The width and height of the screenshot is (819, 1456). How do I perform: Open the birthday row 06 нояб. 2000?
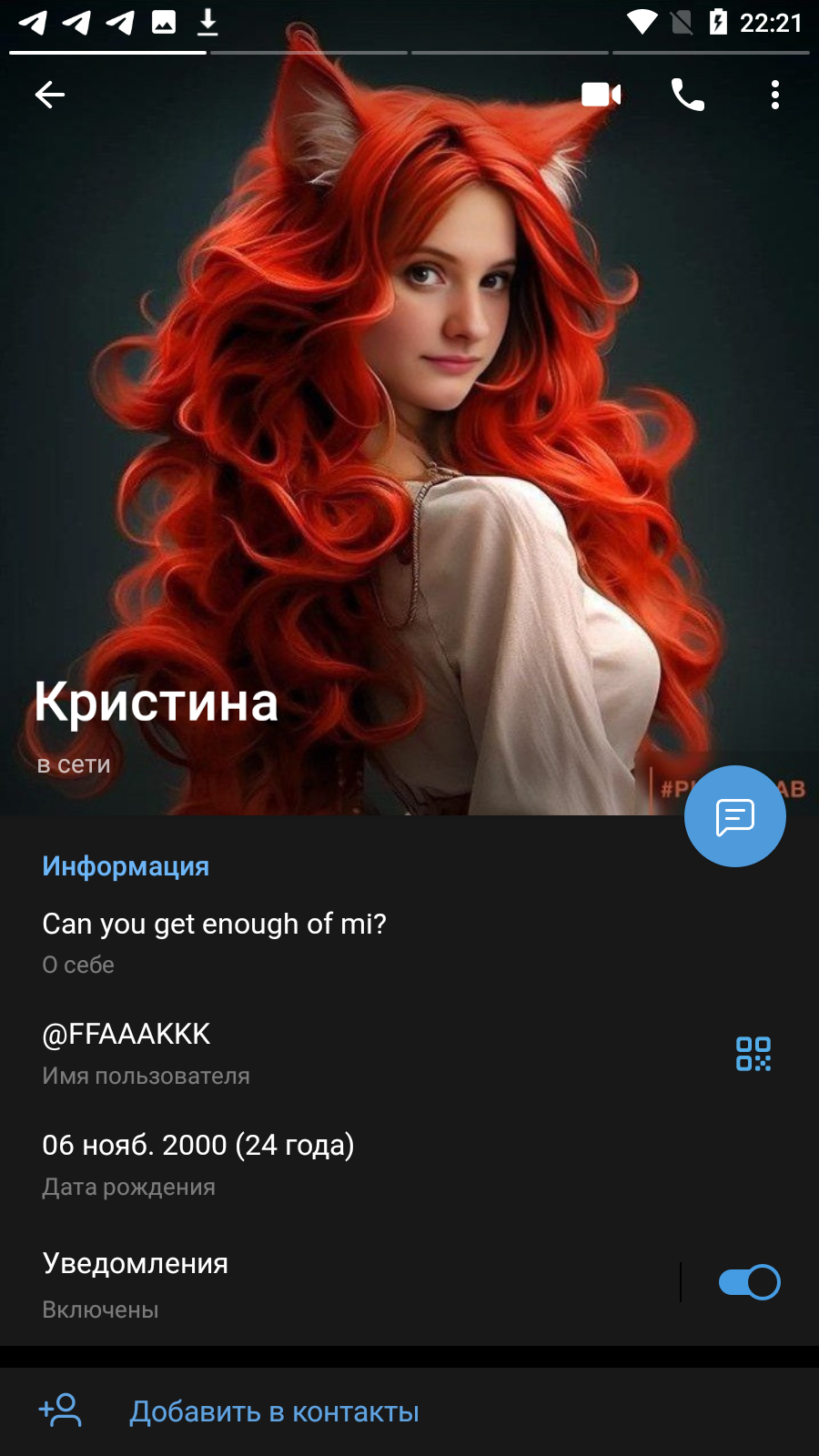409,1165
